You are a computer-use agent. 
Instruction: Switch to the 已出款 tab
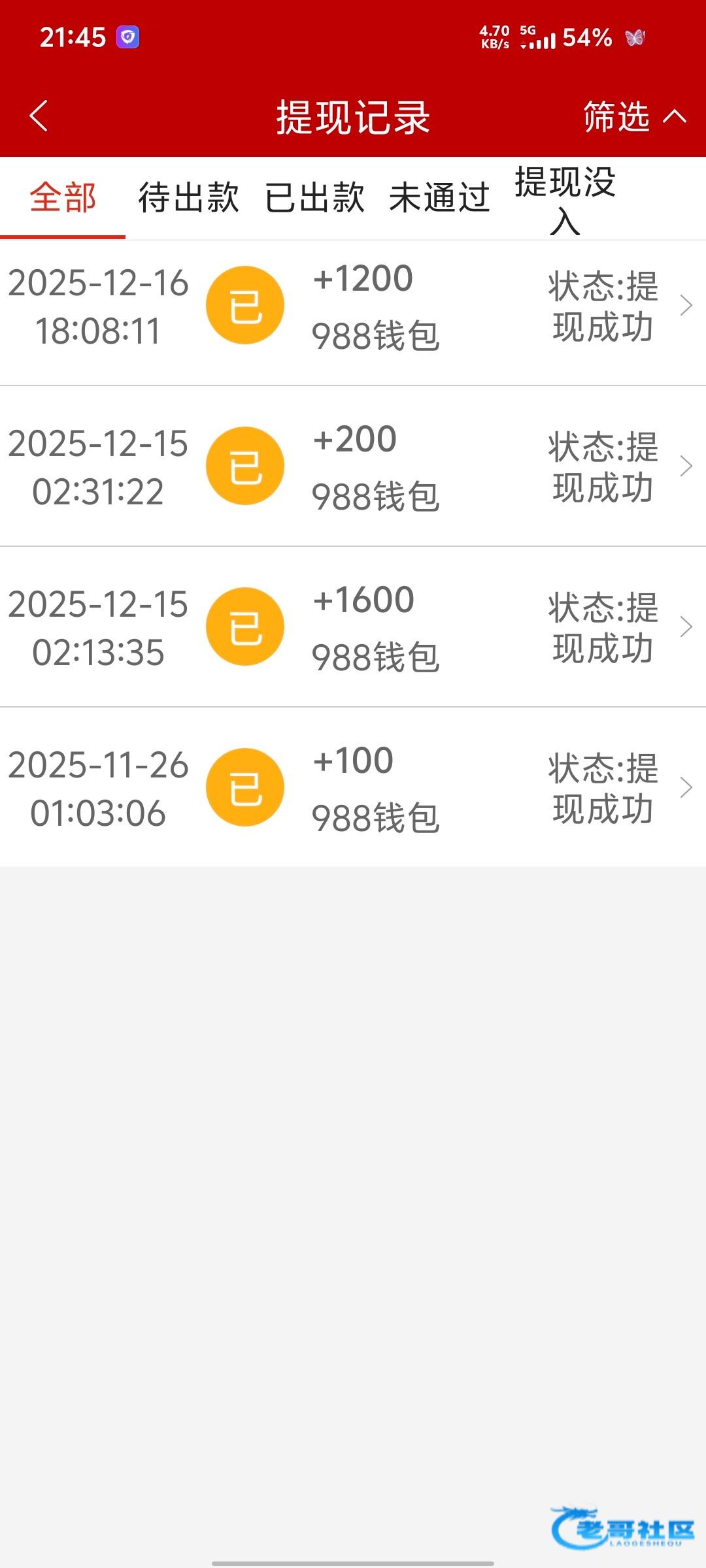314,197
